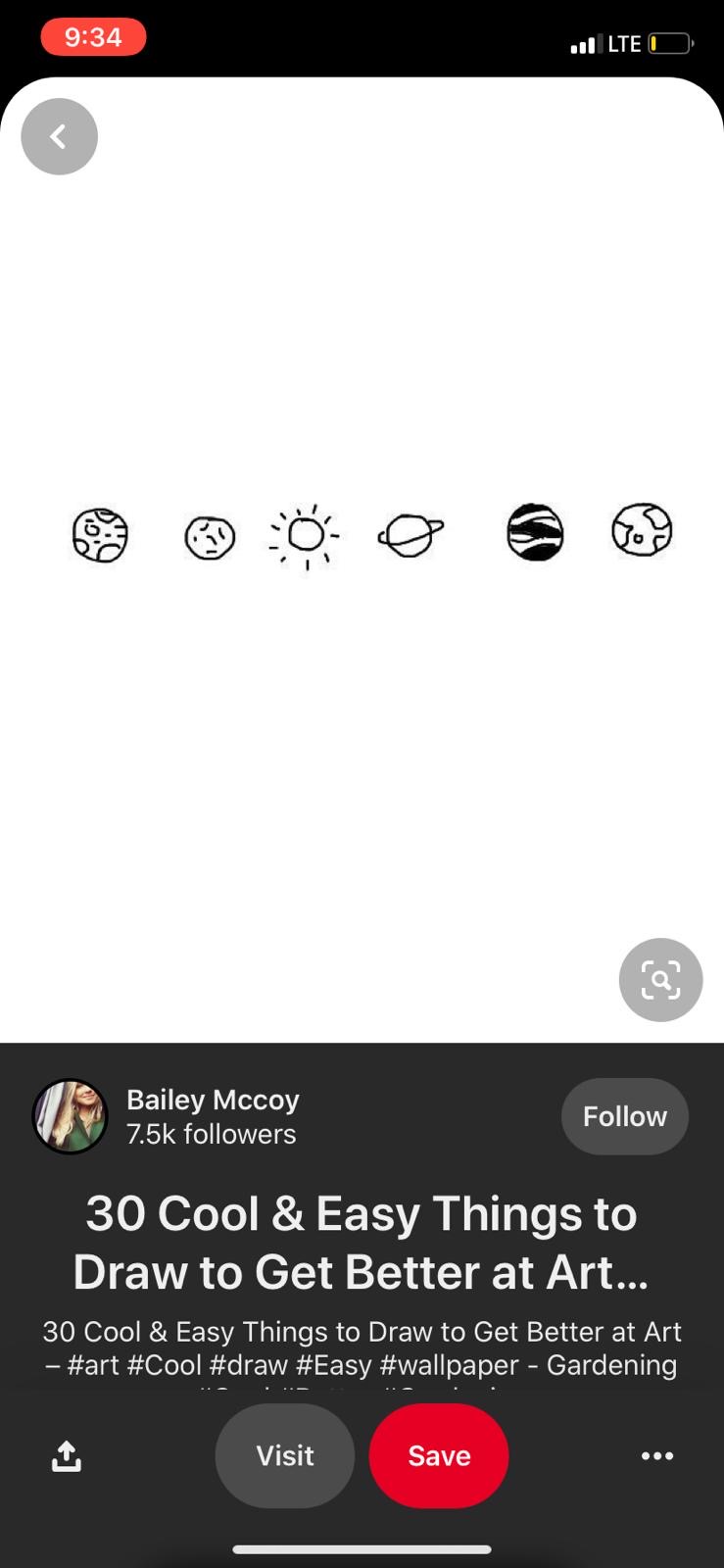Go back using the arrow button

[59, 137]
